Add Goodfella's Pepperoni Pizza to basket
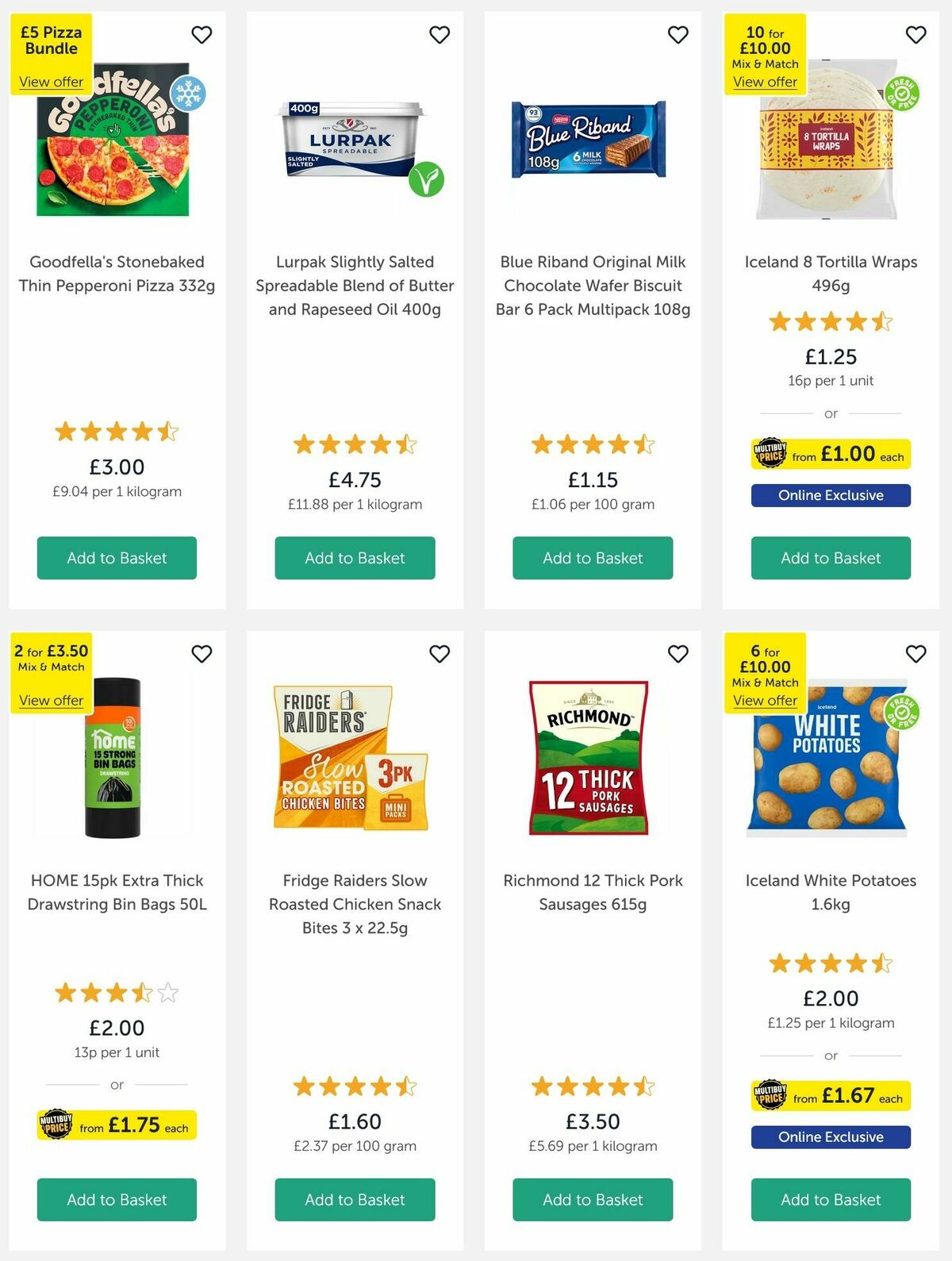 tap(117, 558)
